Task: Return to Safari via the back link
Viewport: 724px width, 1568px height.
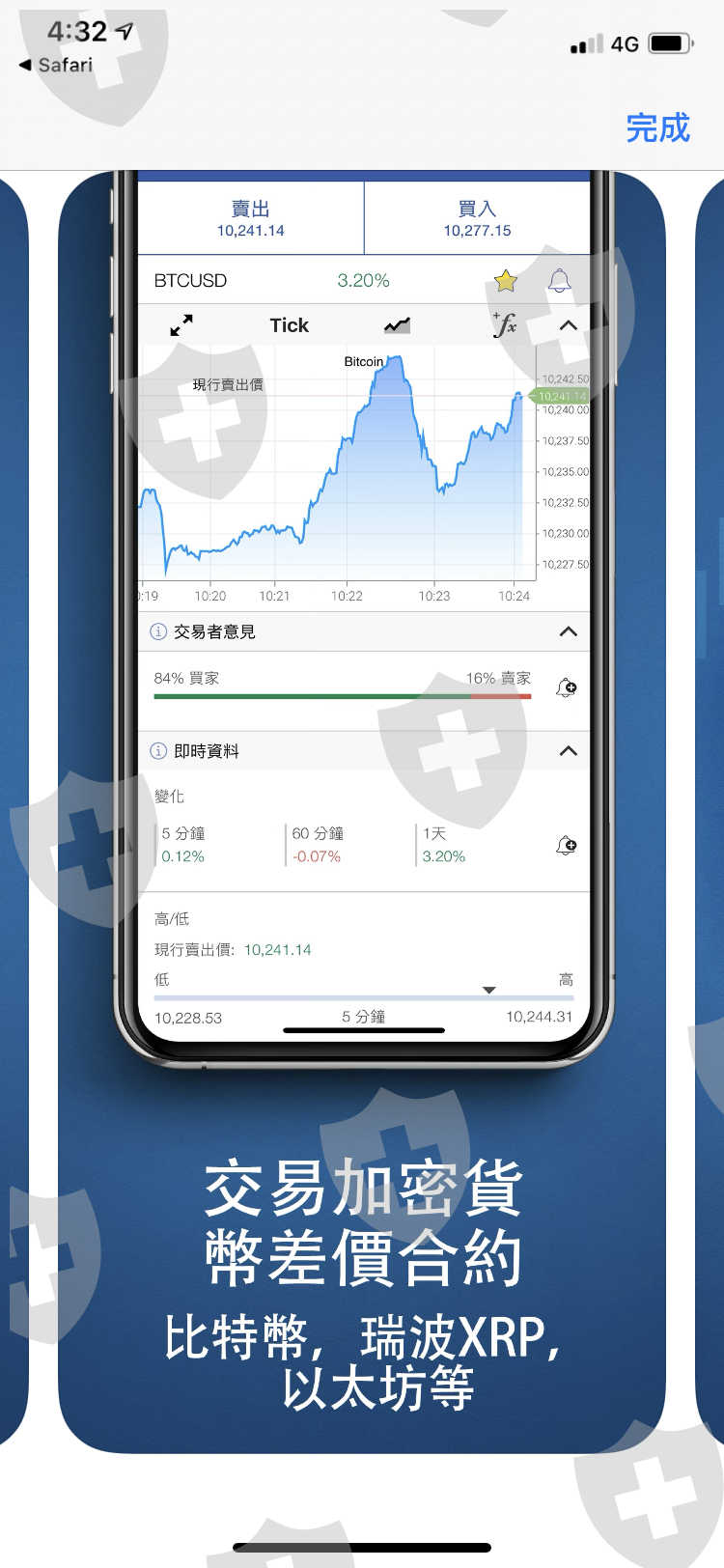Action: (x=56, y=65)
